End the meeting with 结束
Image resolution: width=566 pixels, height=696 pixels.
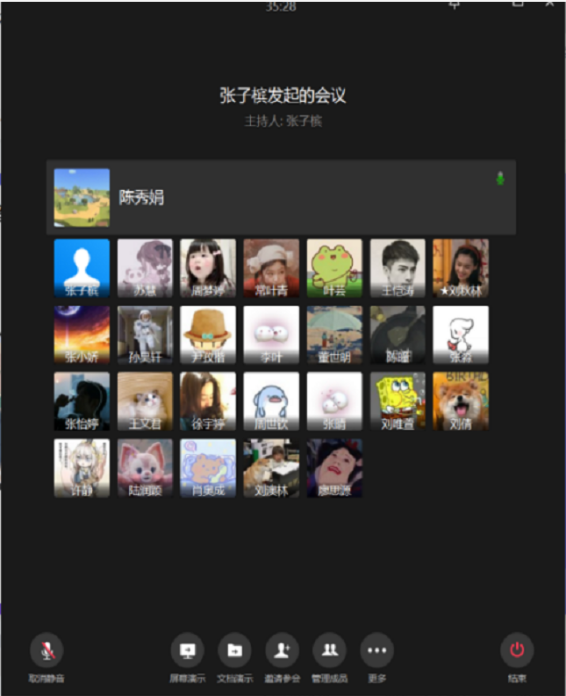pos(517,650)
